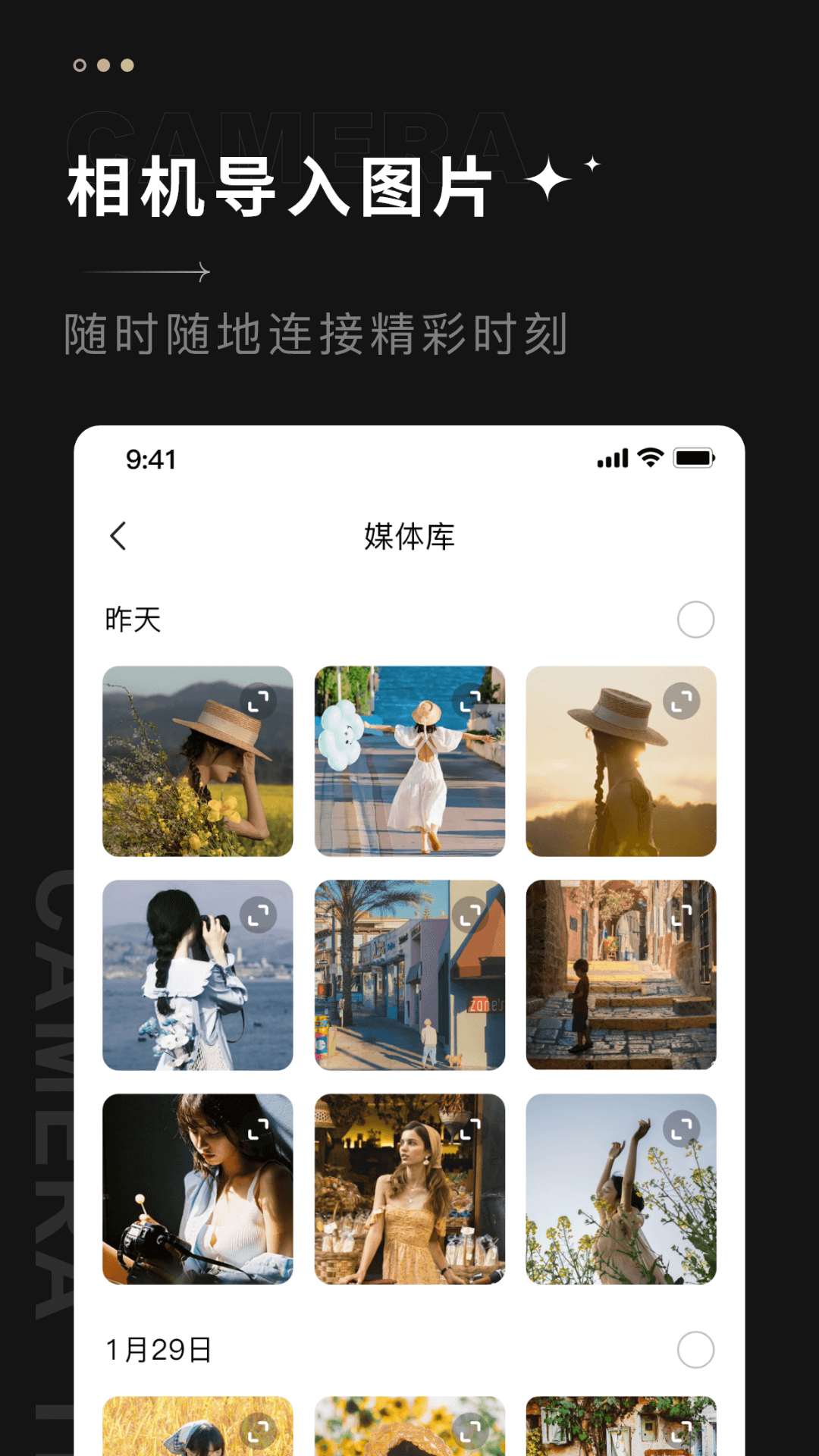Tap the expand icon on the palm tree street photo
This screenshot has height=1456, width=819.
tap(470, 915)
